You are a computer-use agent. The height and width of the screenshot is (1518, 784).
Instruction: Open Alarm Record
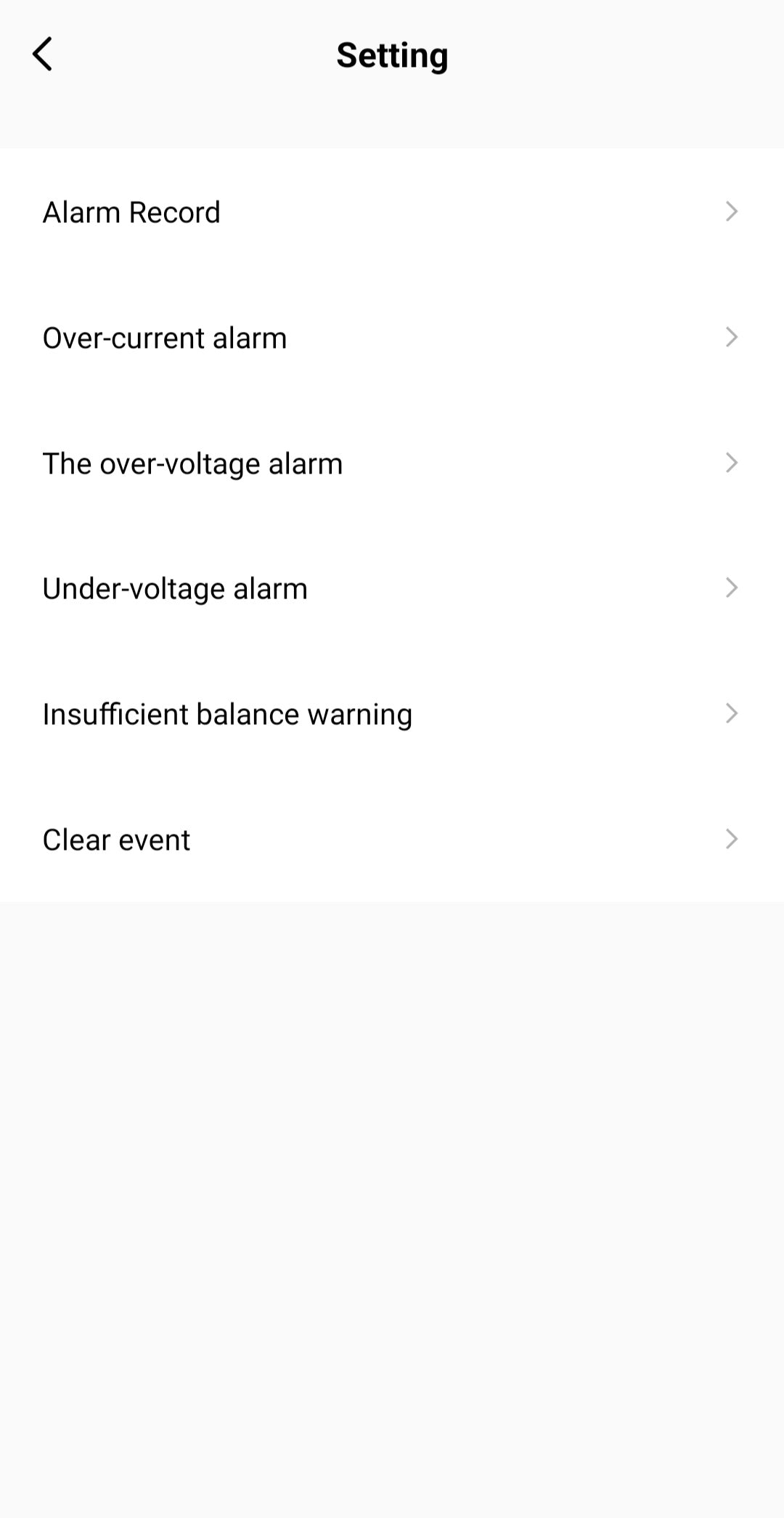pos(392,212)
